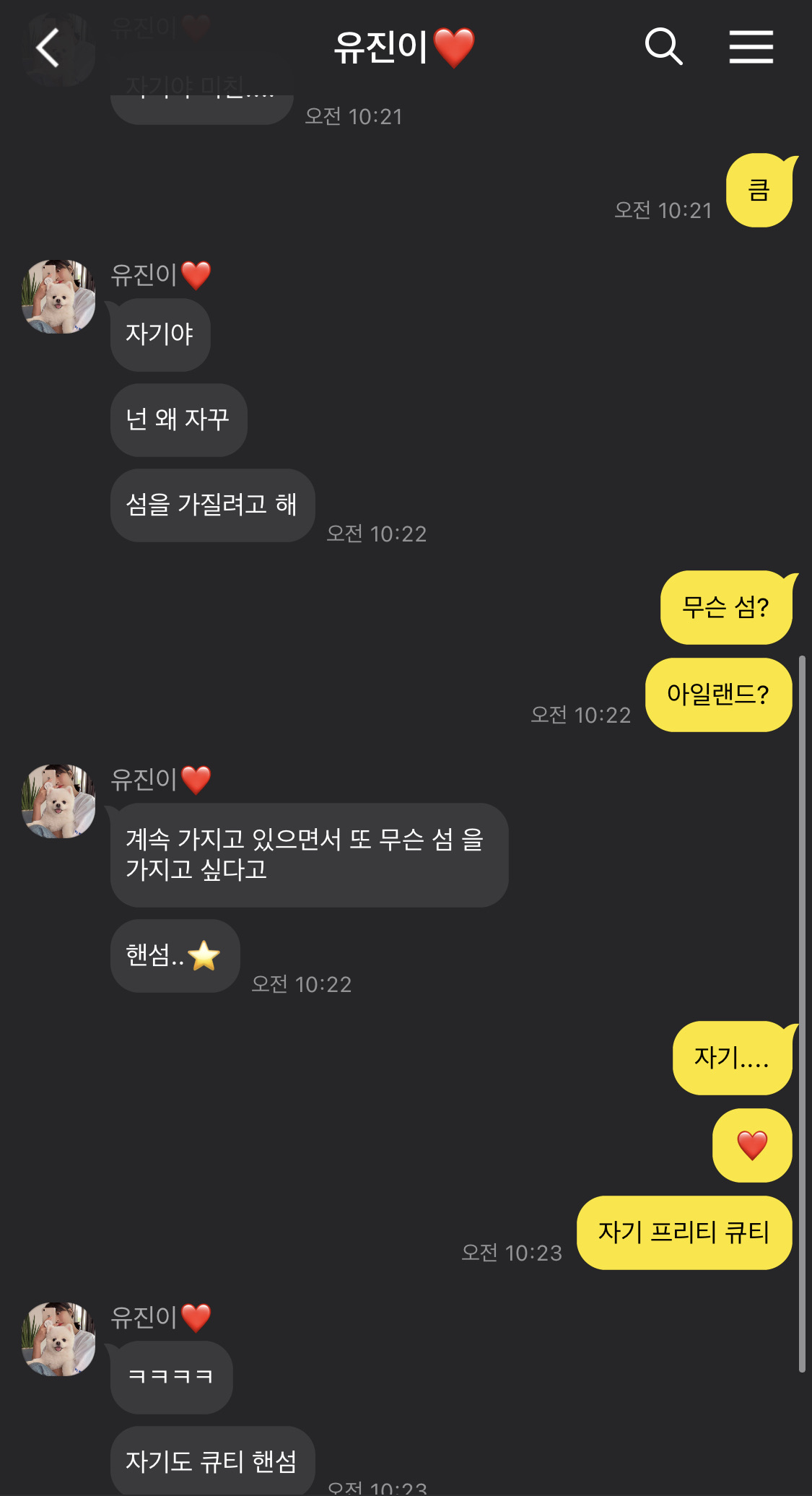Open the chat room hamburger menu
This screenshot has width=812, height=1496.
pyautogui.click(x=751, y=48)
